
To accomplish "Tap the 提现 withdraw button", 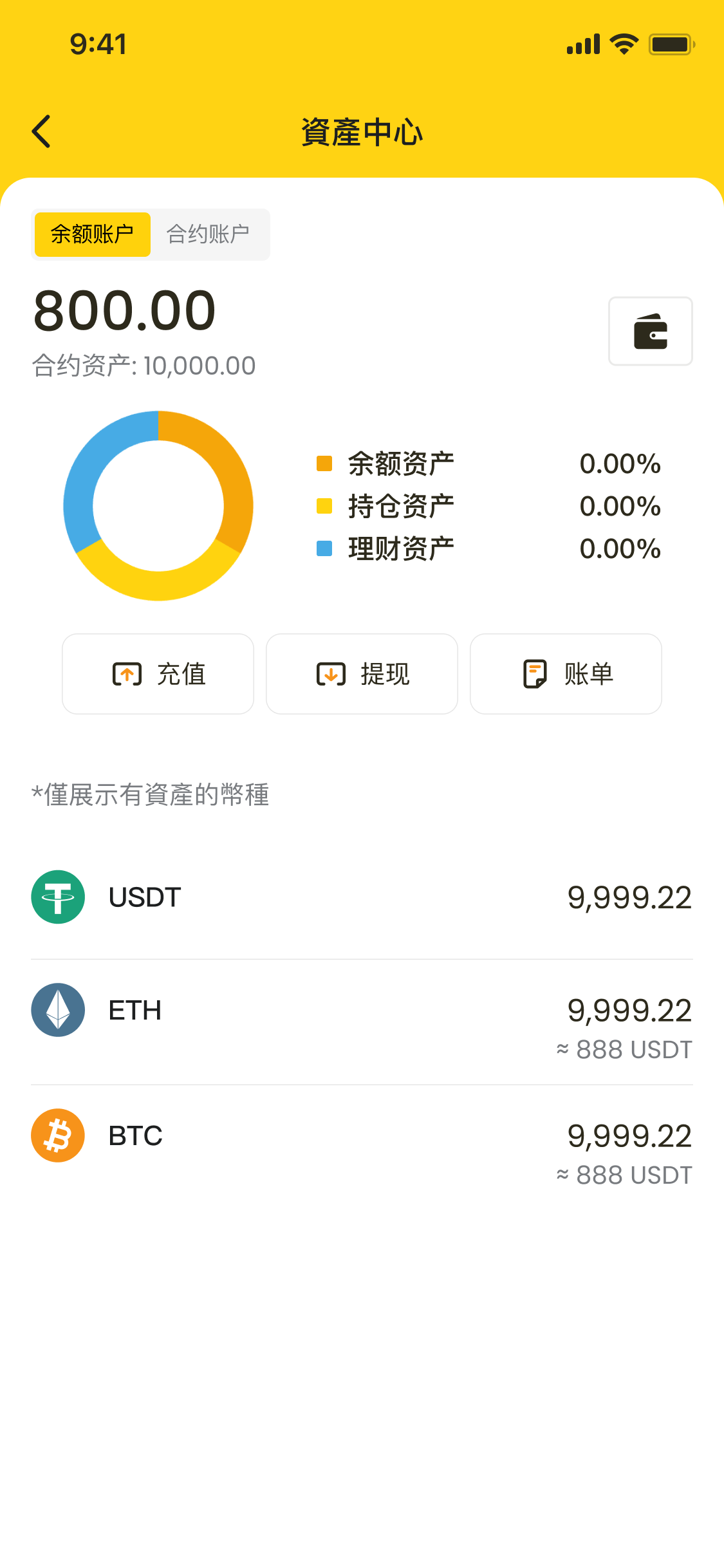I will 362,674.
